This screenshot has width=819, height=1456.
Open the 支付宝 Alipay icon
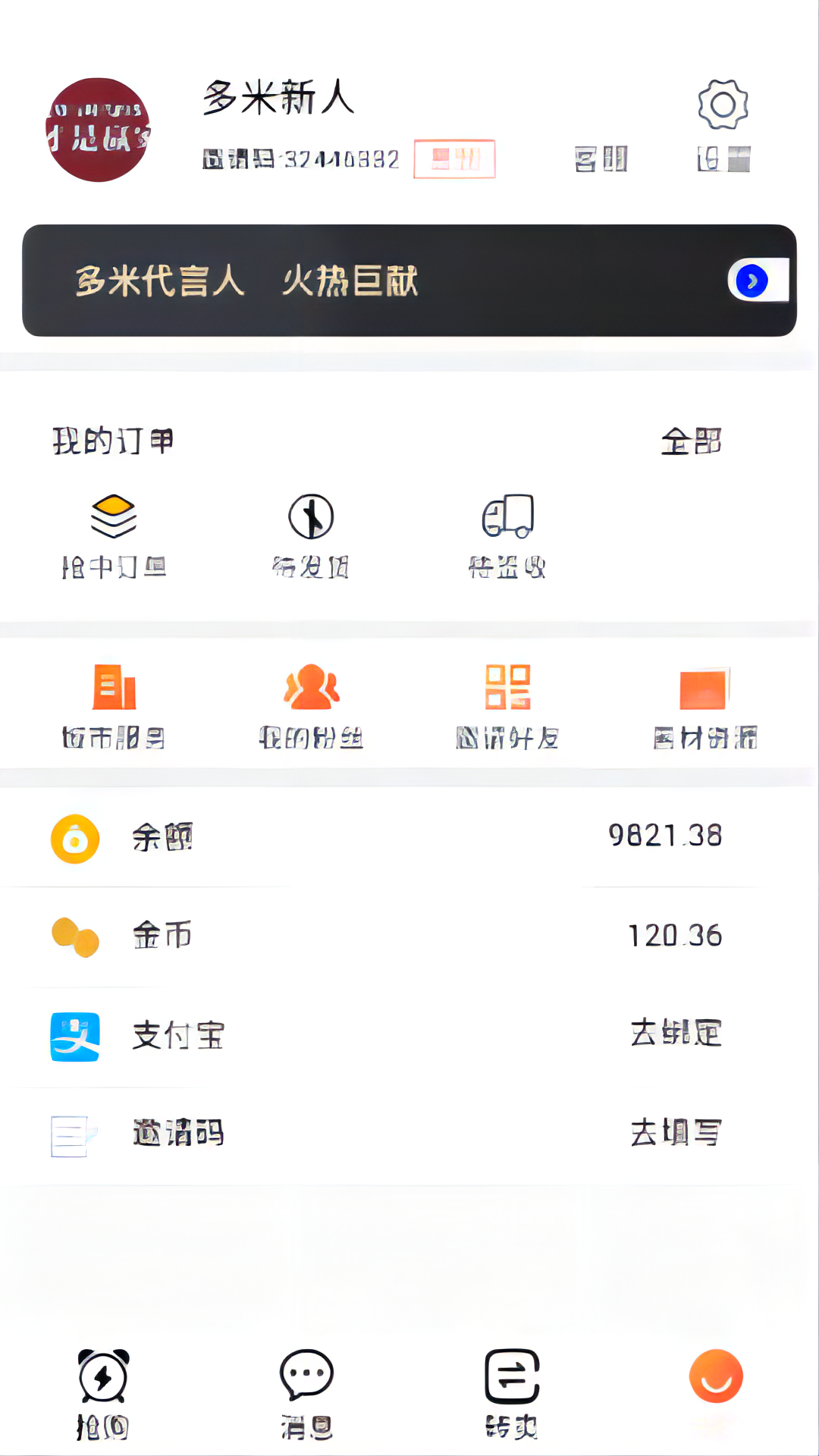[74, 1037]
